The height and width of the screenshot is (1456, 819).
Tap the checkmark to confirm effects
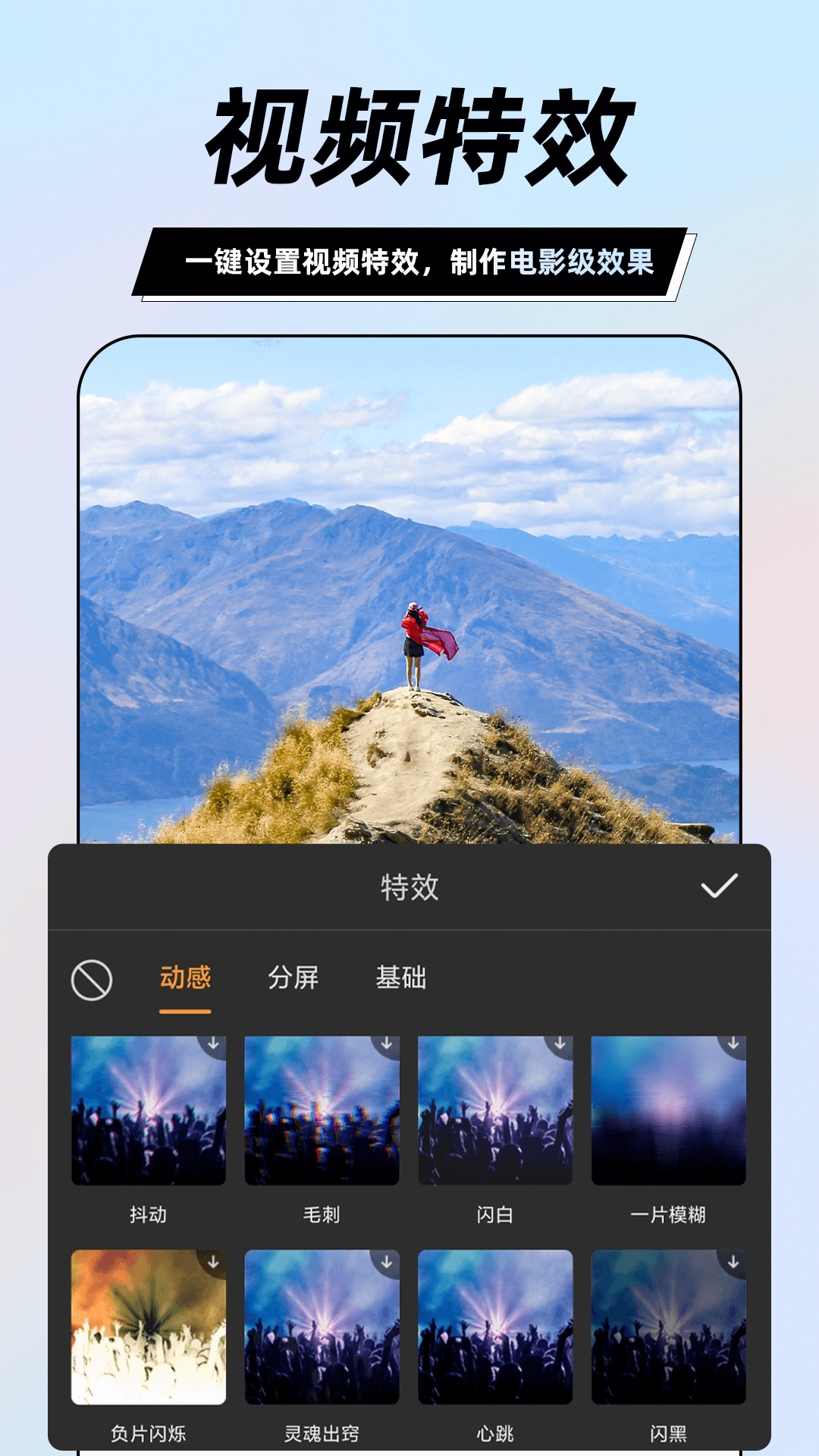720,886
